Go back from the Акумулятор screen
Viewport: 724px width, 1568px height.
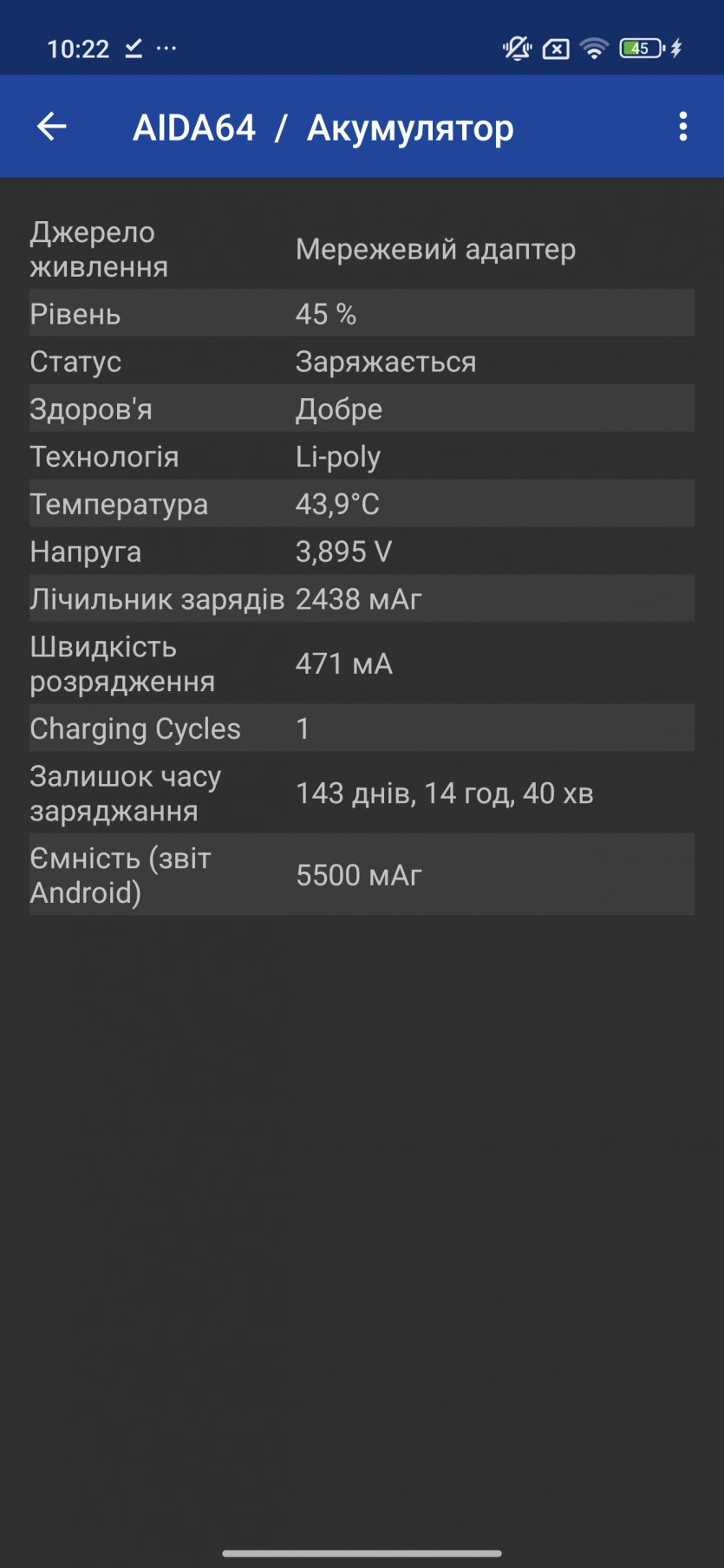click(52, 127)
